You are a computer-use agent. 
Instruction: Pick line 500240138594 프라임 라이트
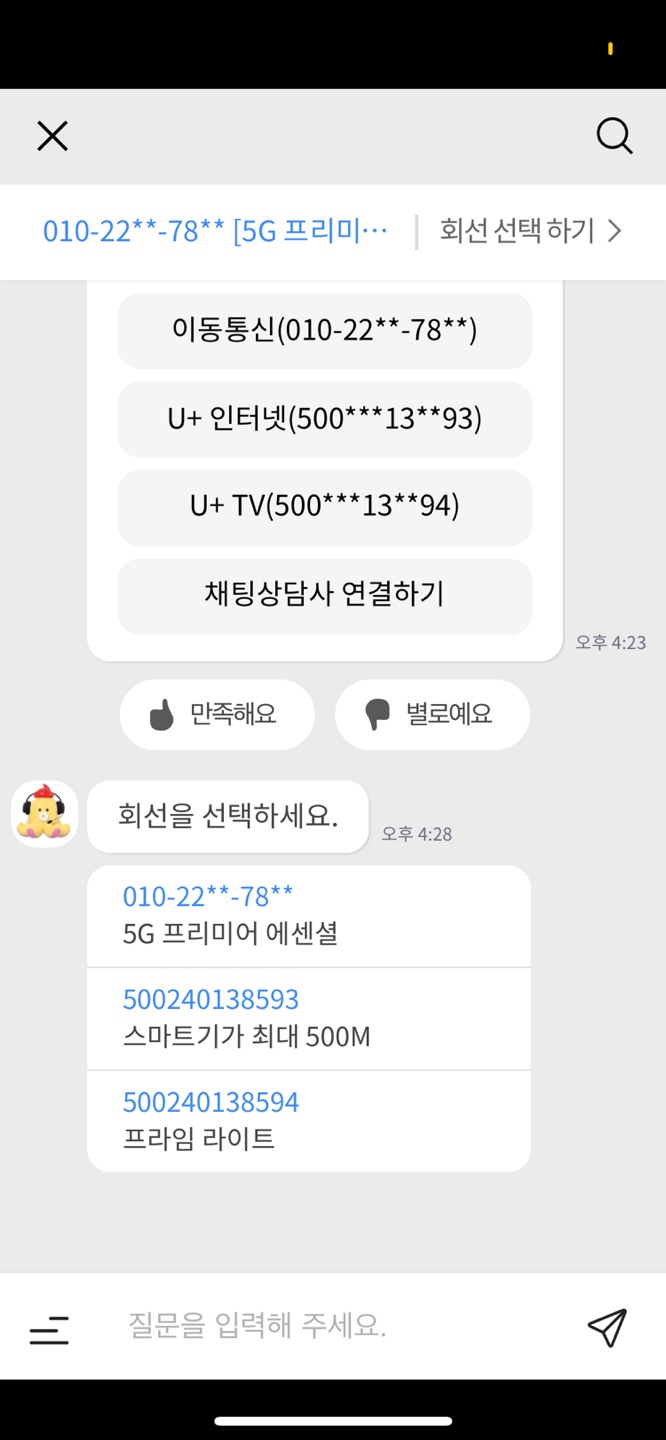[x=308, y=1121]
